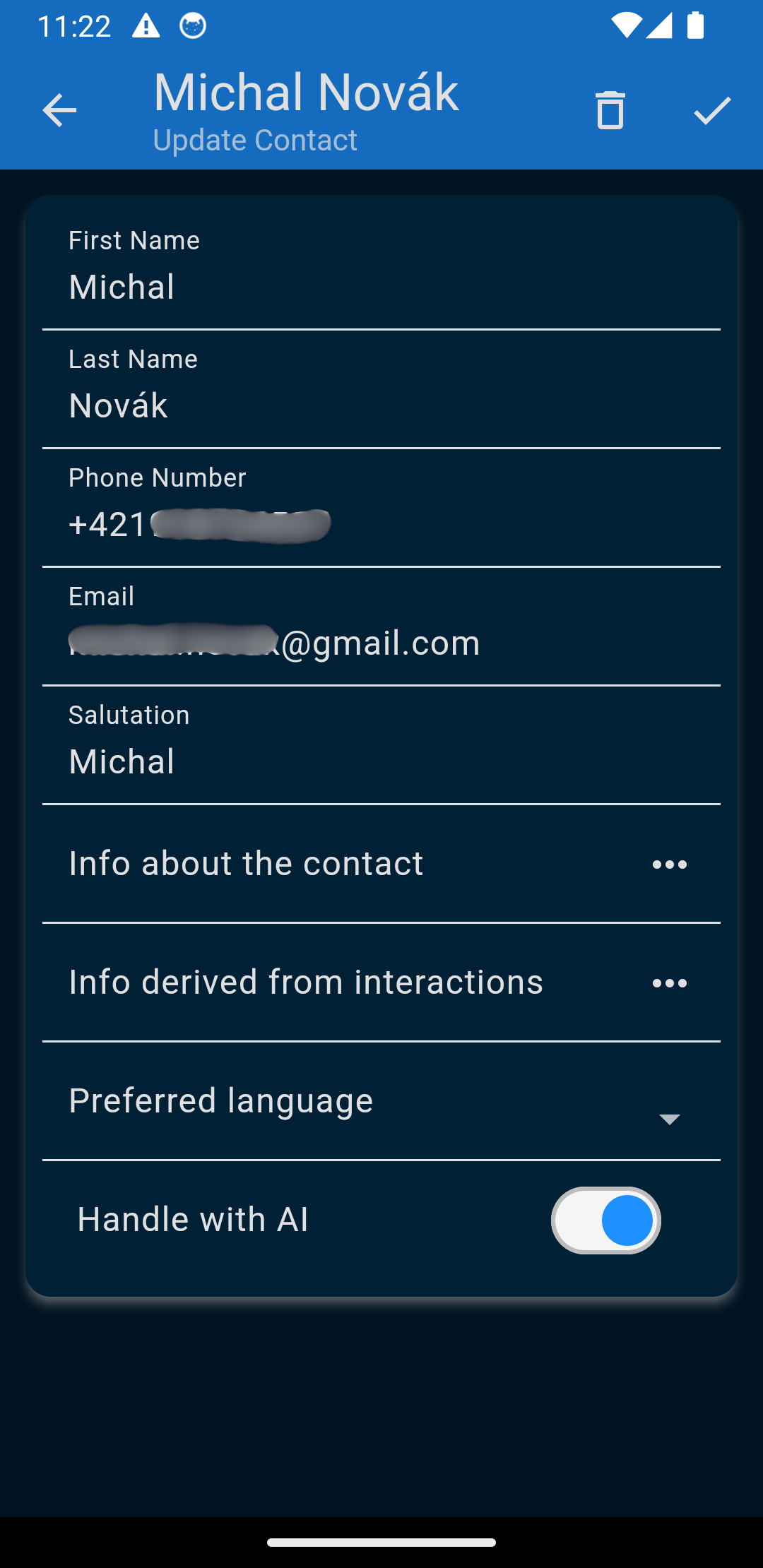Tap the back arrow to leave Update Contact
This screenshot has width=763, height=1568.
click(59, 109)
